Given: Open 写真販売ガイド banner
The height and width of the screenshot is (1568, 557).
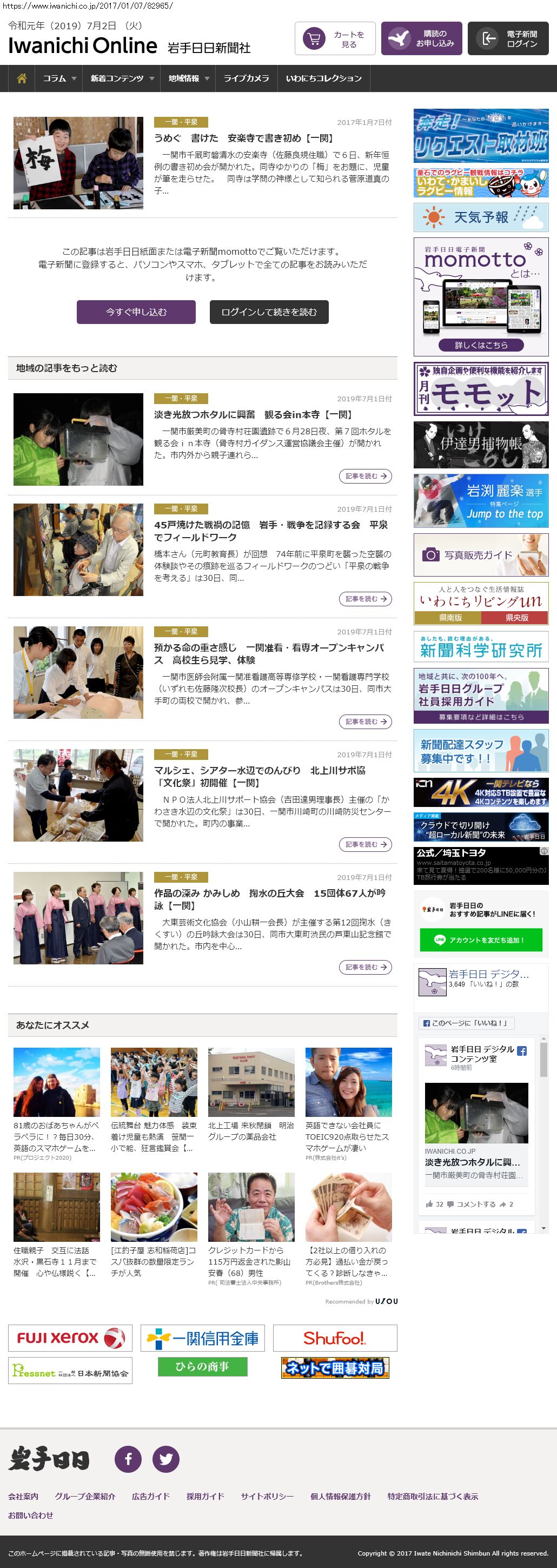Looking at the screenshot, I should pos(481,555).
